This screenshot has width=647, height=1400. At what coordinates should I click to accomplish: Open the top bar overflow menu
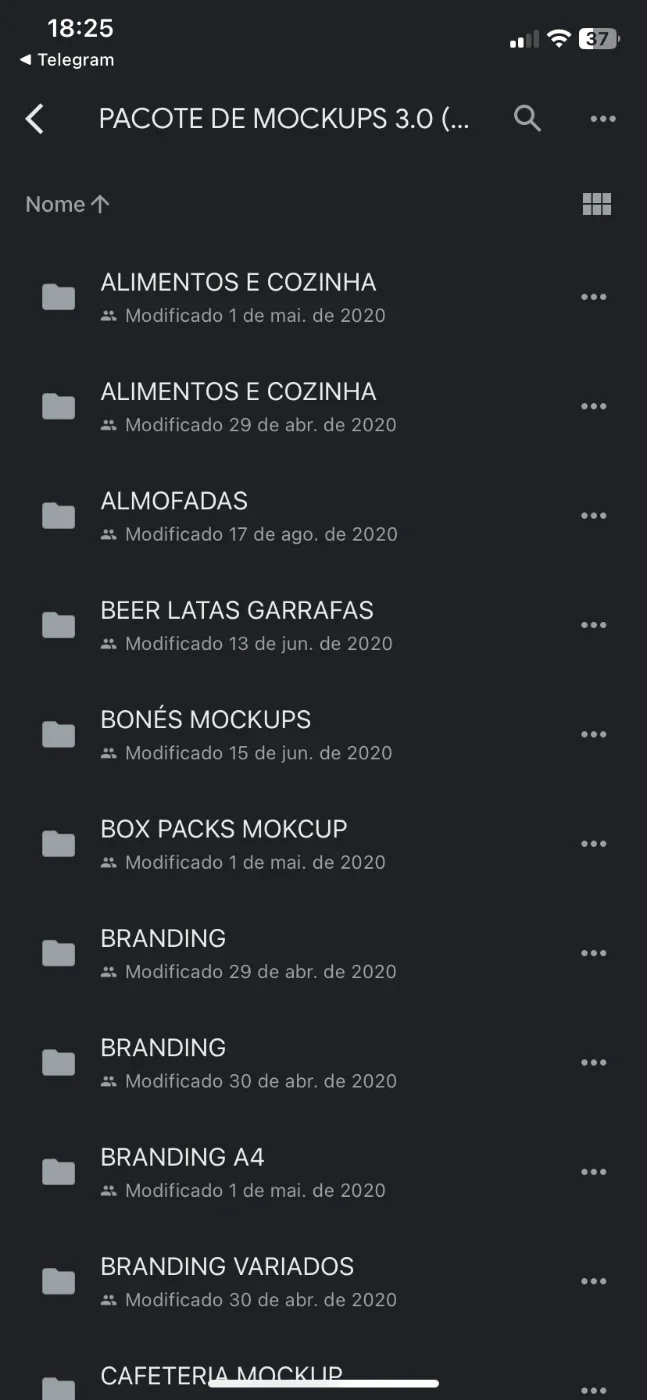click(603, 119)
